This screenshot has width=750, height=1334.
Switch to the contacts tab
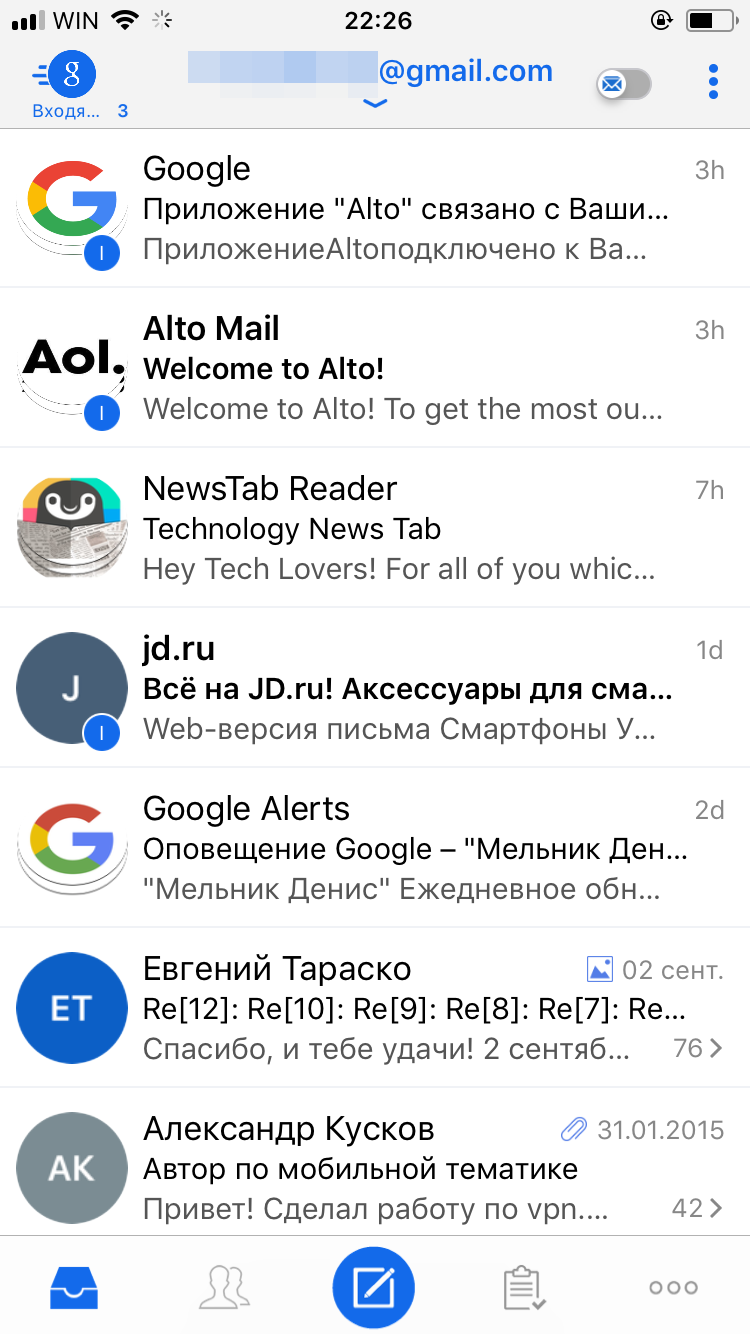(224, 1286)
